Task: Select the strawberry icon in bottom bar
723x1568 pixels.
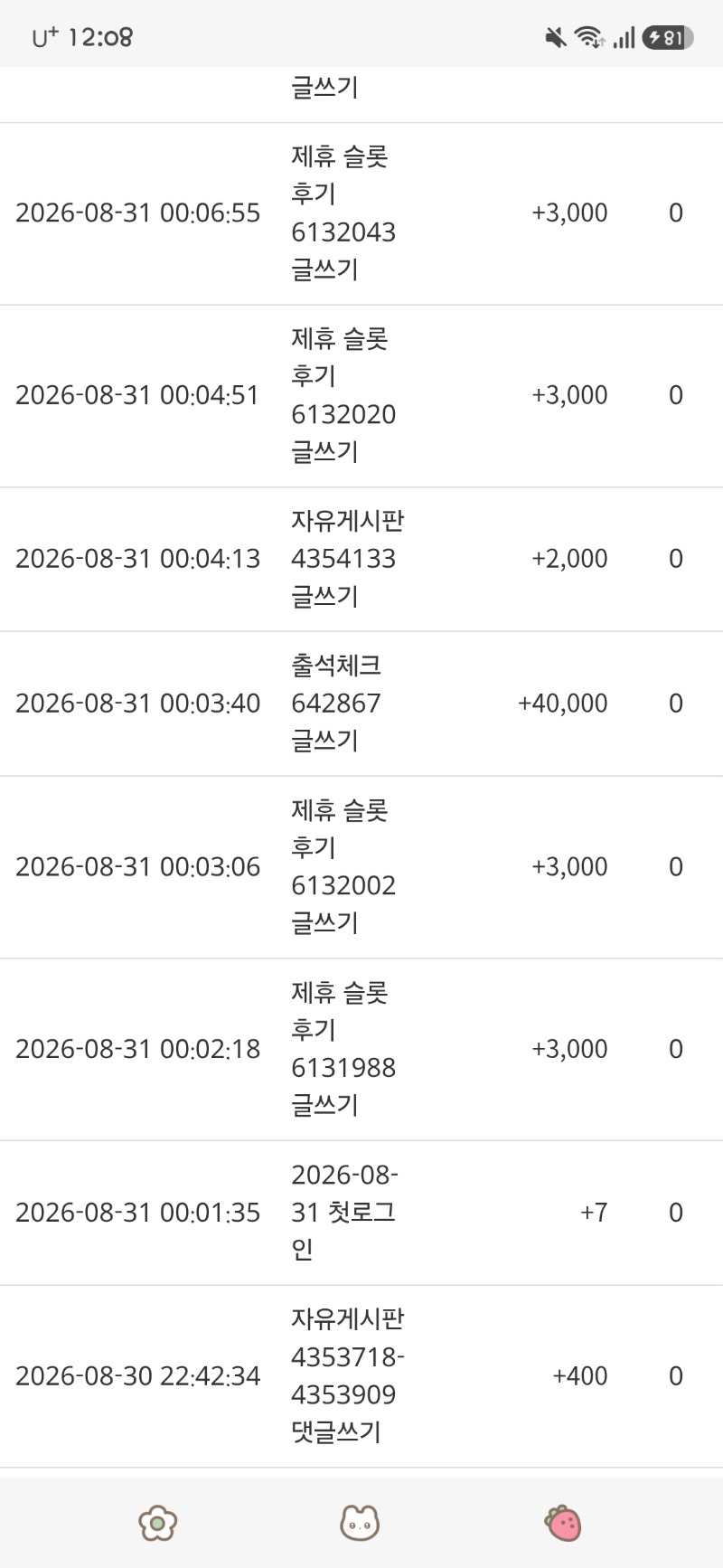Action: point(563,1523)
